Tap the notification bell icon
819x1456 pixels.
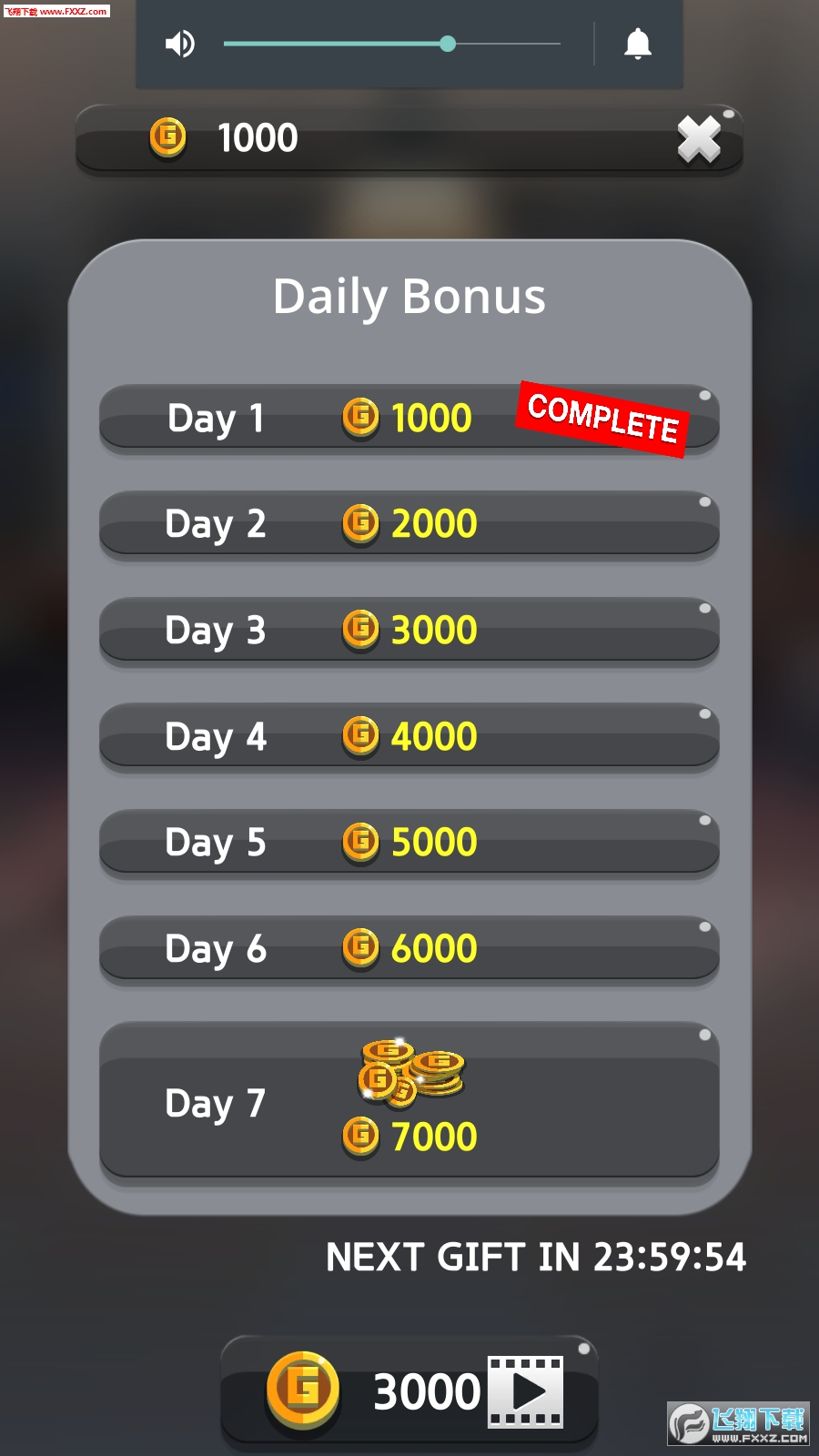(x=637, y=44)
